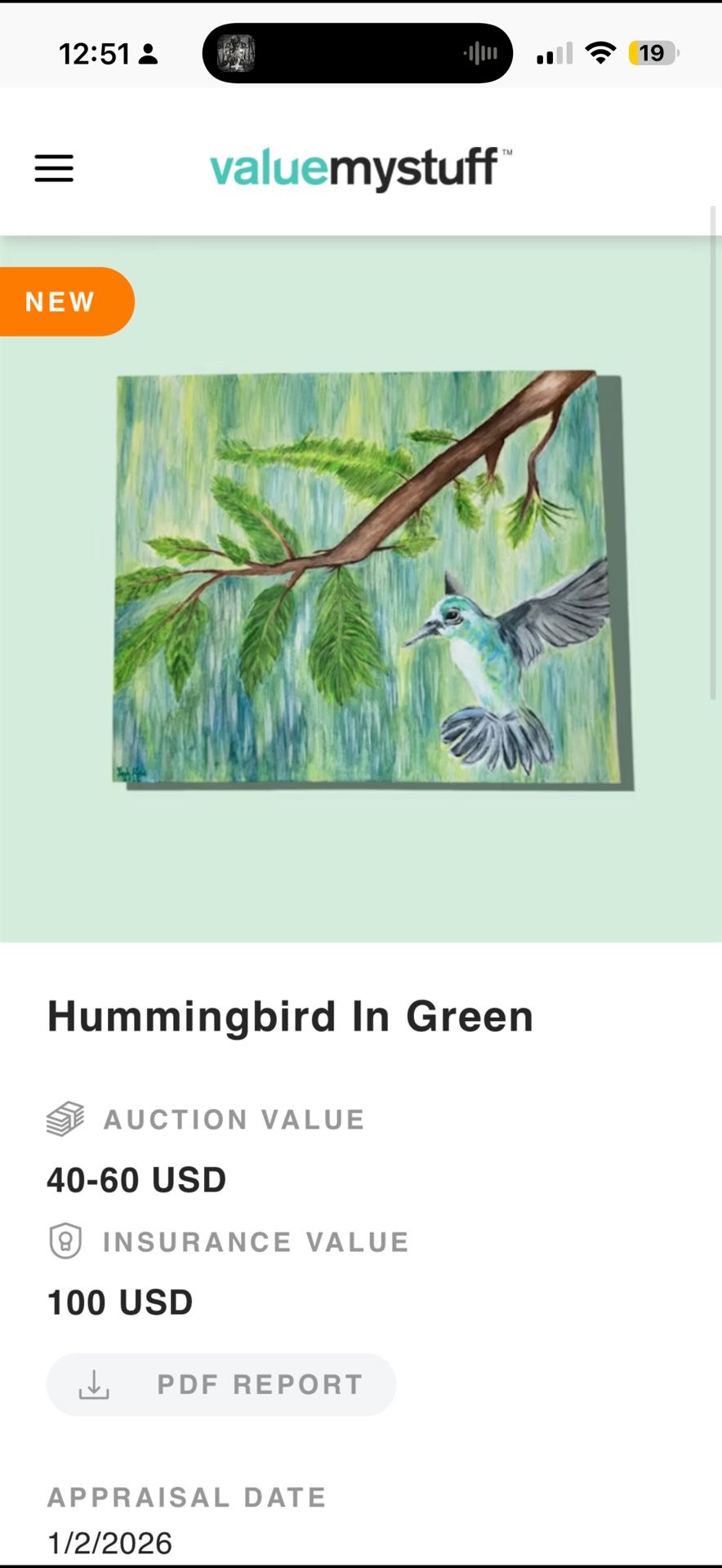
Task: Select the money-stack Auction Value icon
Action: [x=66, y=1118]
